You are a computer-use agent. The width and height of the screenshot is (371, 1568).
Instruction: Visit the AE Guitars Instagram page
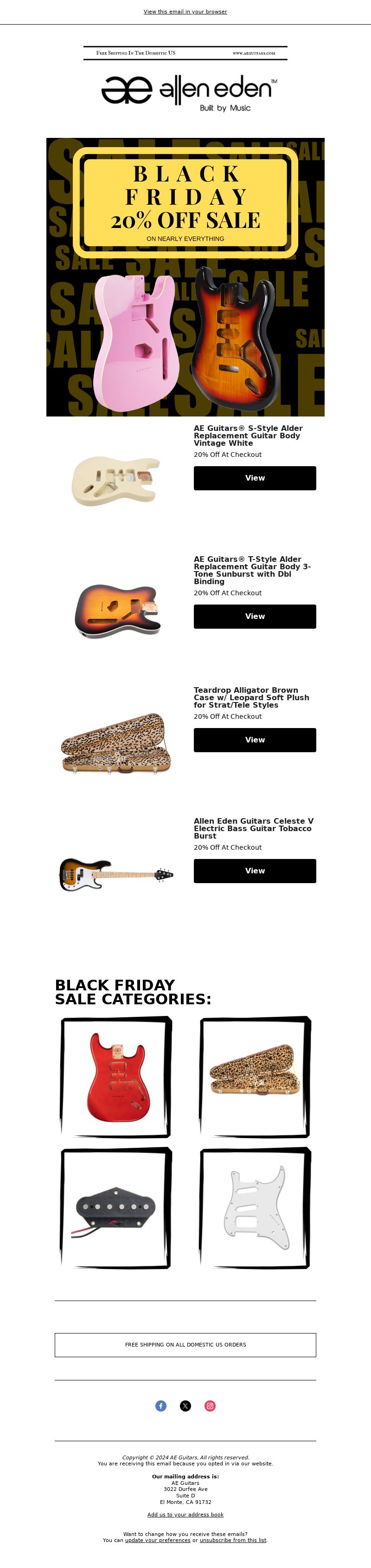210,1405
